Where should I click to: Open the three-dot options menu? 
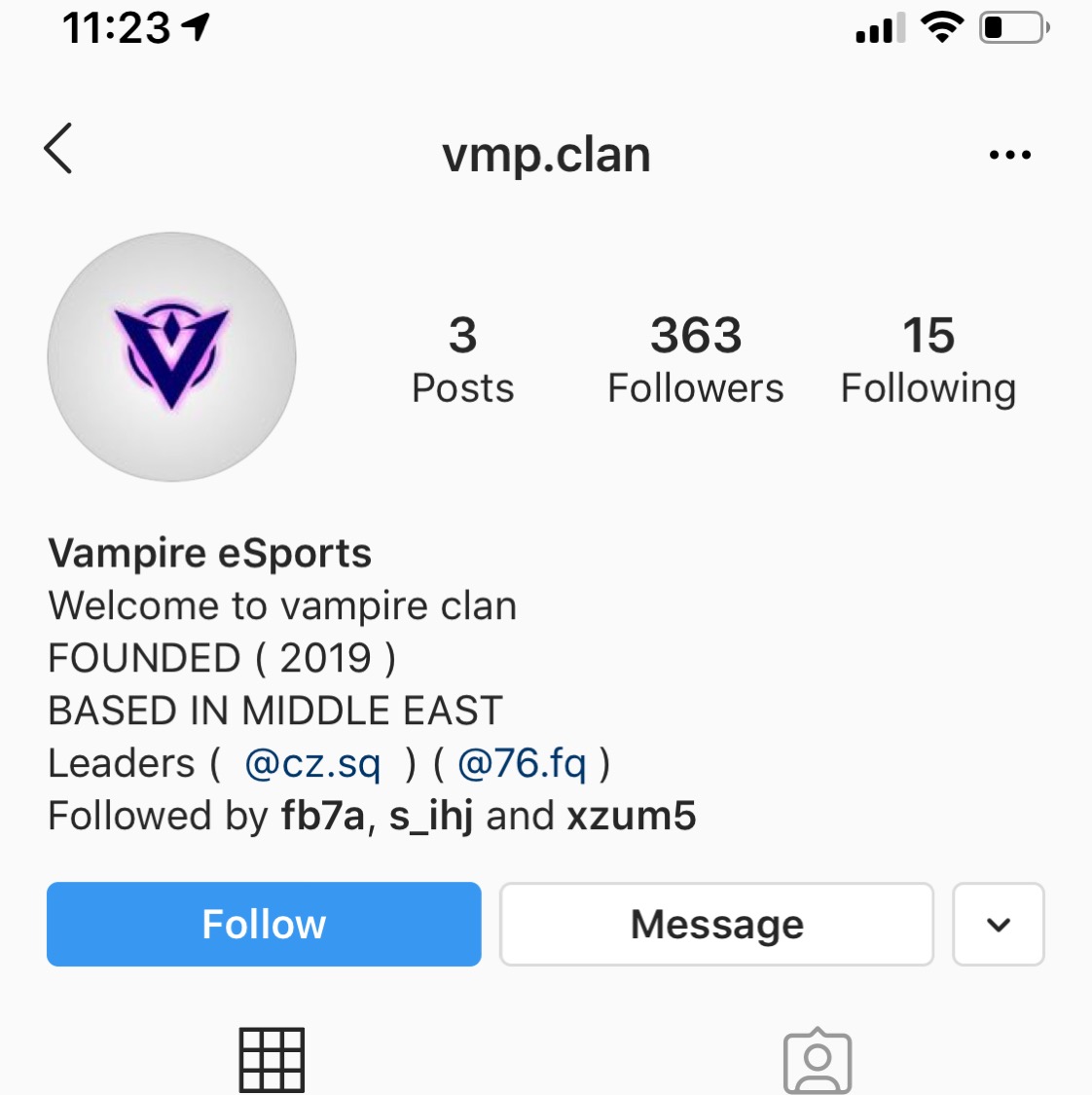[x=1009, y=155]
